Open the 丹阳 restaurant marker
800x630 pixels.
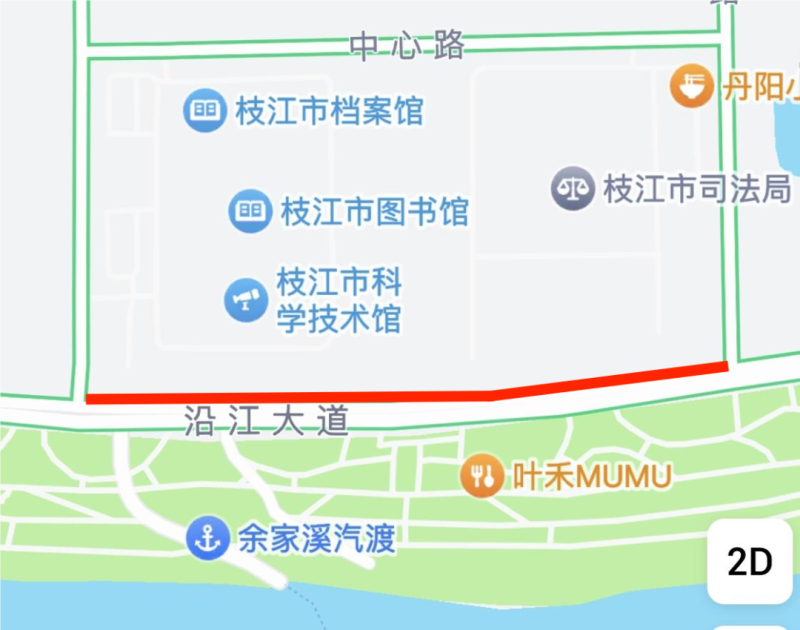tap(691, 87)
